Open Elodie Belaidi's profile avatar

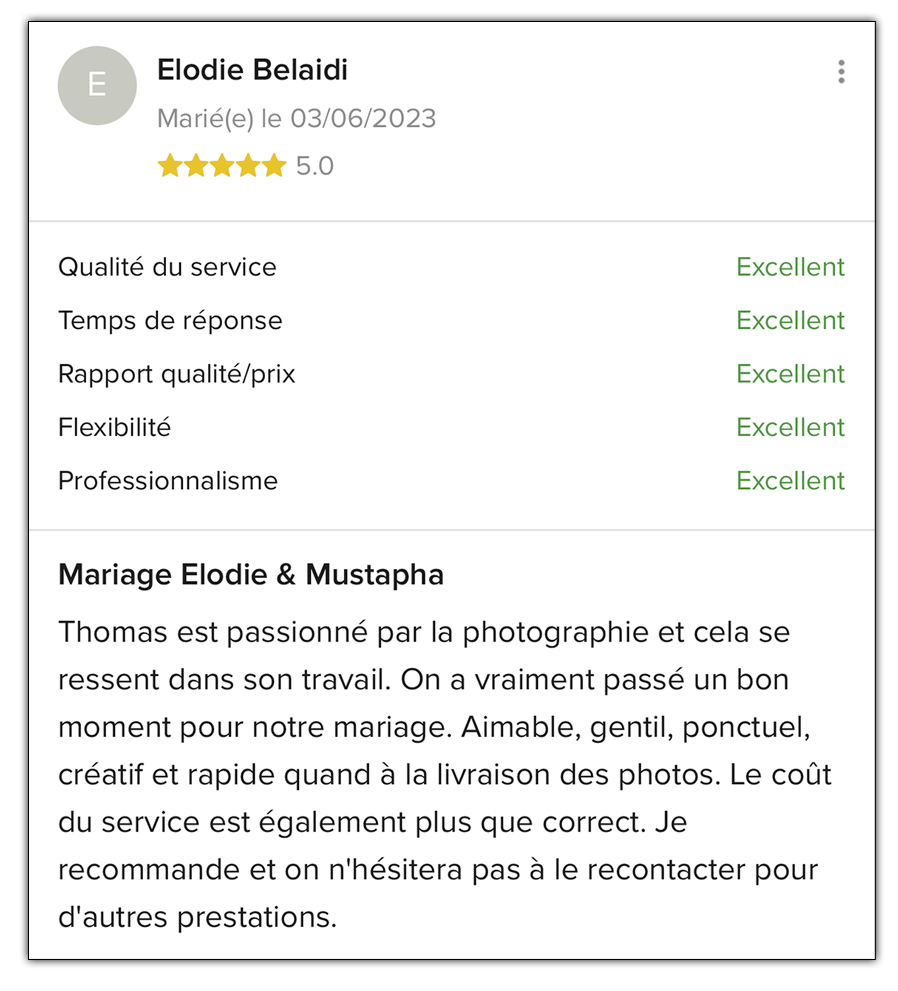coord(97,86)
